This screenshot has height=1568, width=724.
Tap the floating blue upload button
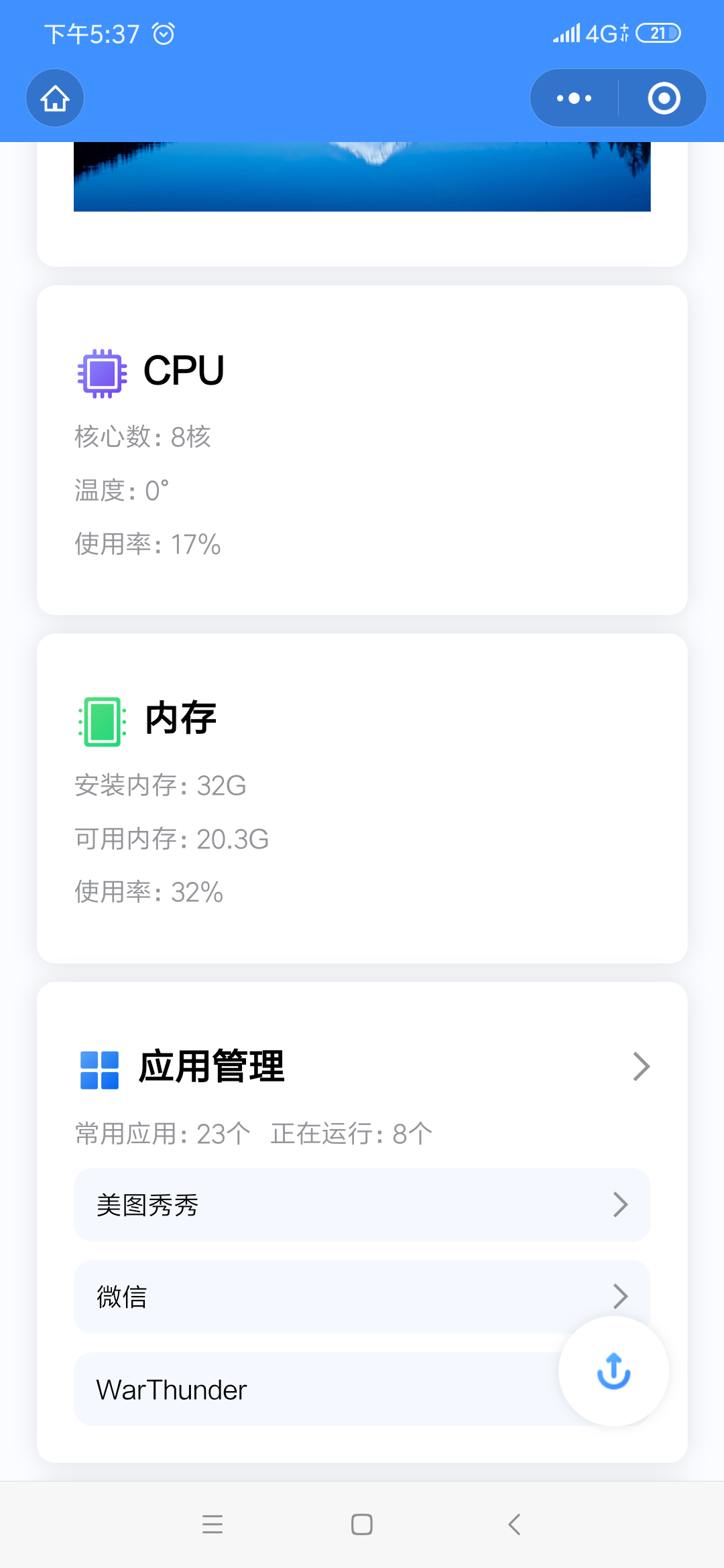click(x=612, y=1372)
